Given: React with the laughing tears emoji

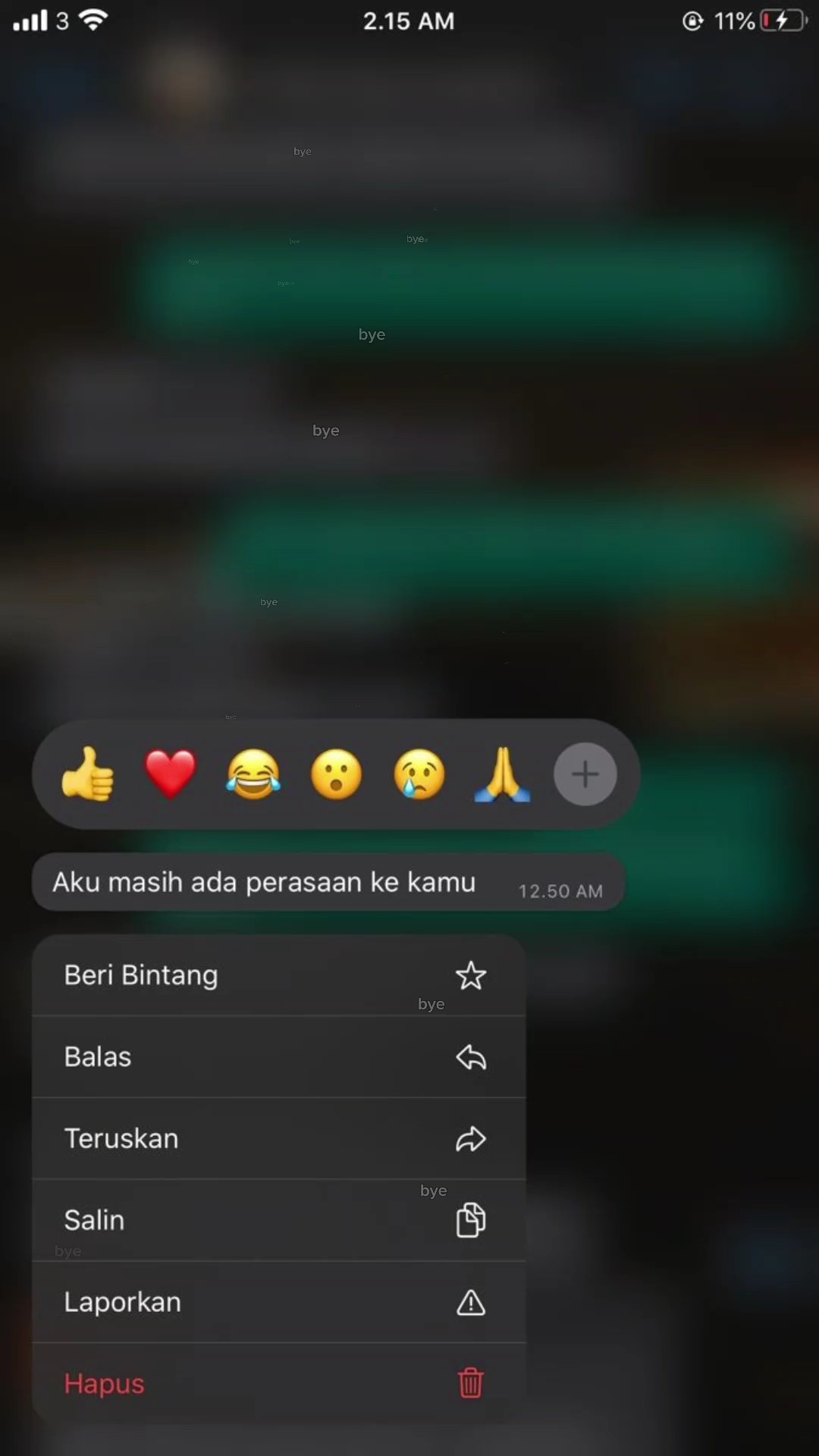Looking at the screenshot, I should 253,774.
